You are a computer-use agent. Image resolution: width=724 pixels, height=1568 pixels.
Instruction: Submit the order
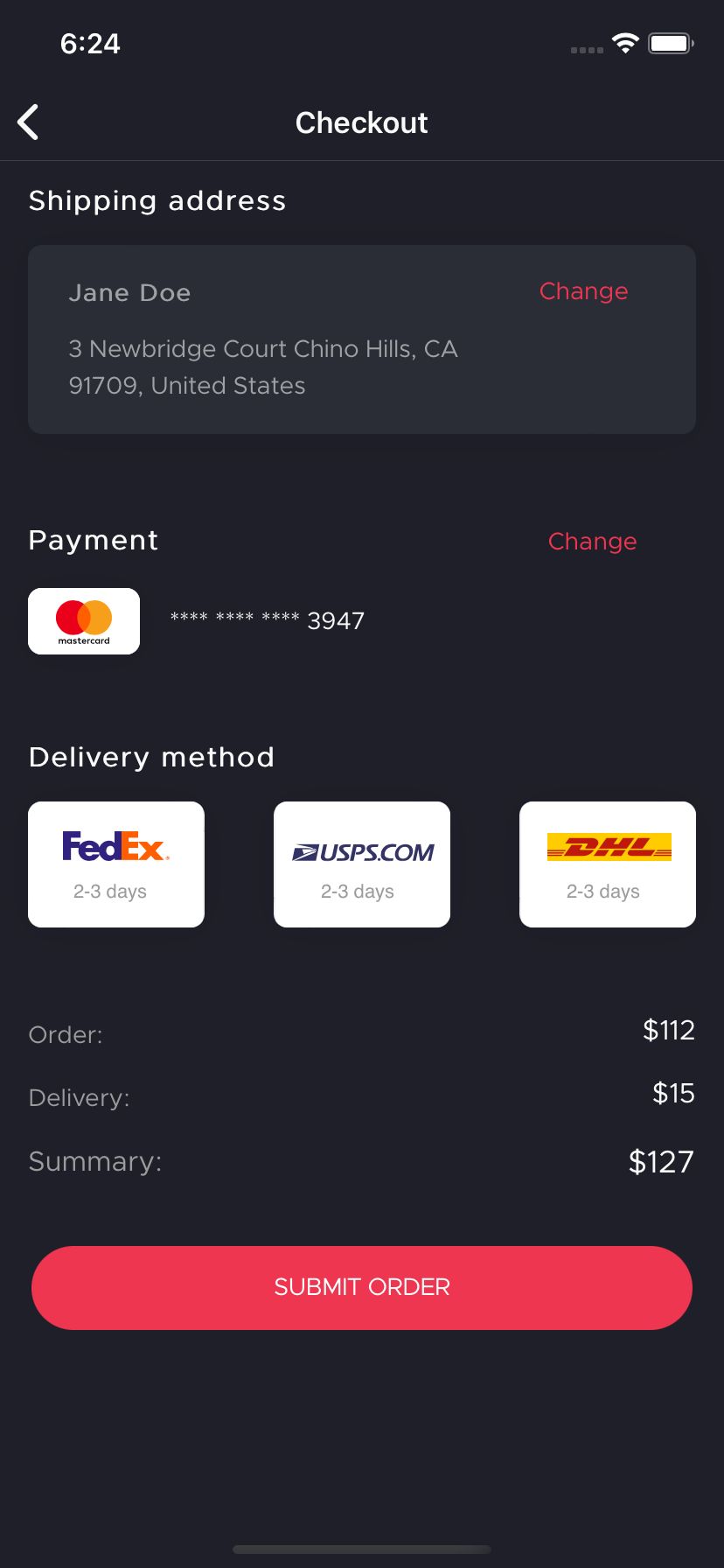point(362,1288)
